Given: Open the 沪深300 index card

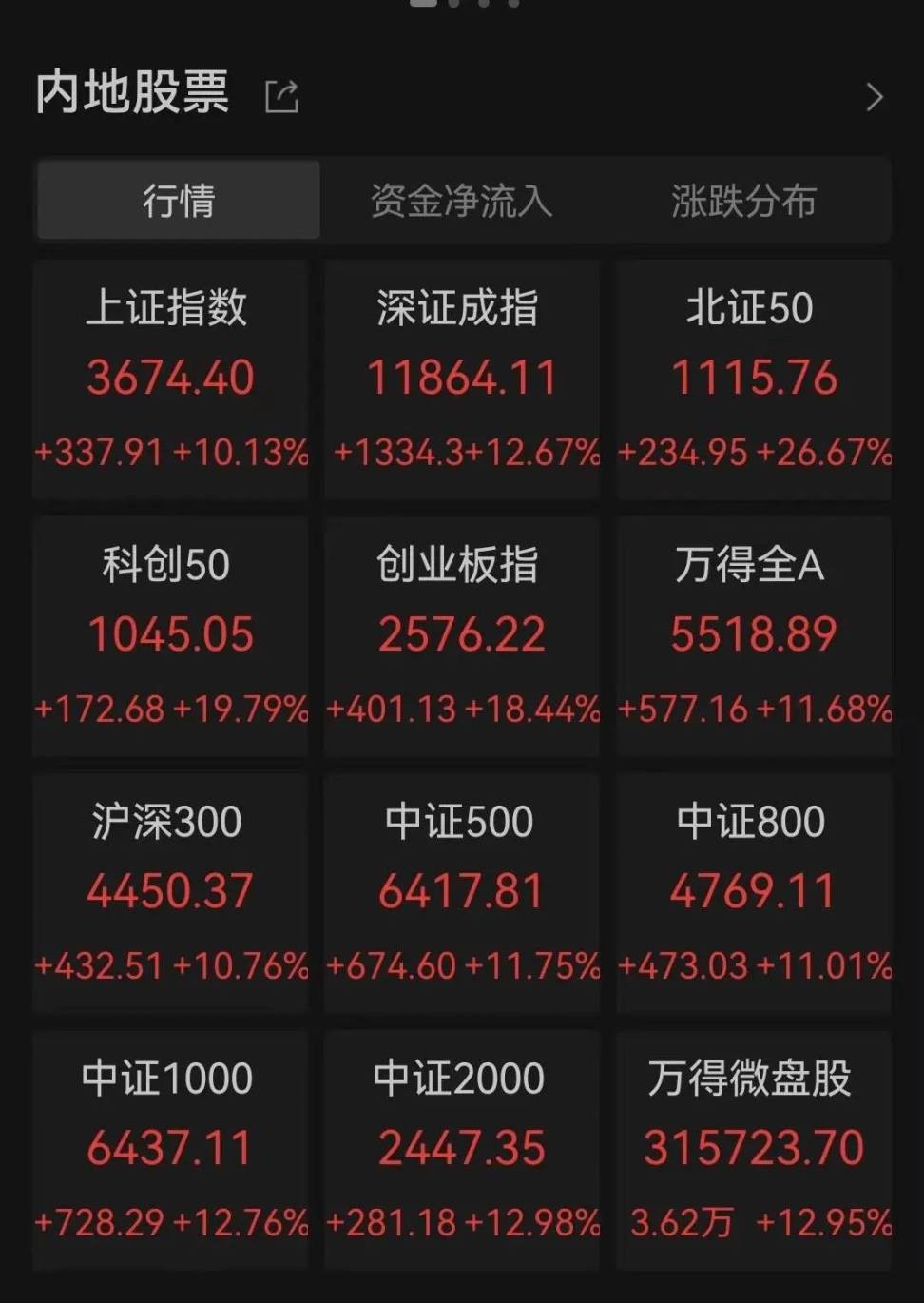Looking at the screenshot, I should click(x=171, y=892).
